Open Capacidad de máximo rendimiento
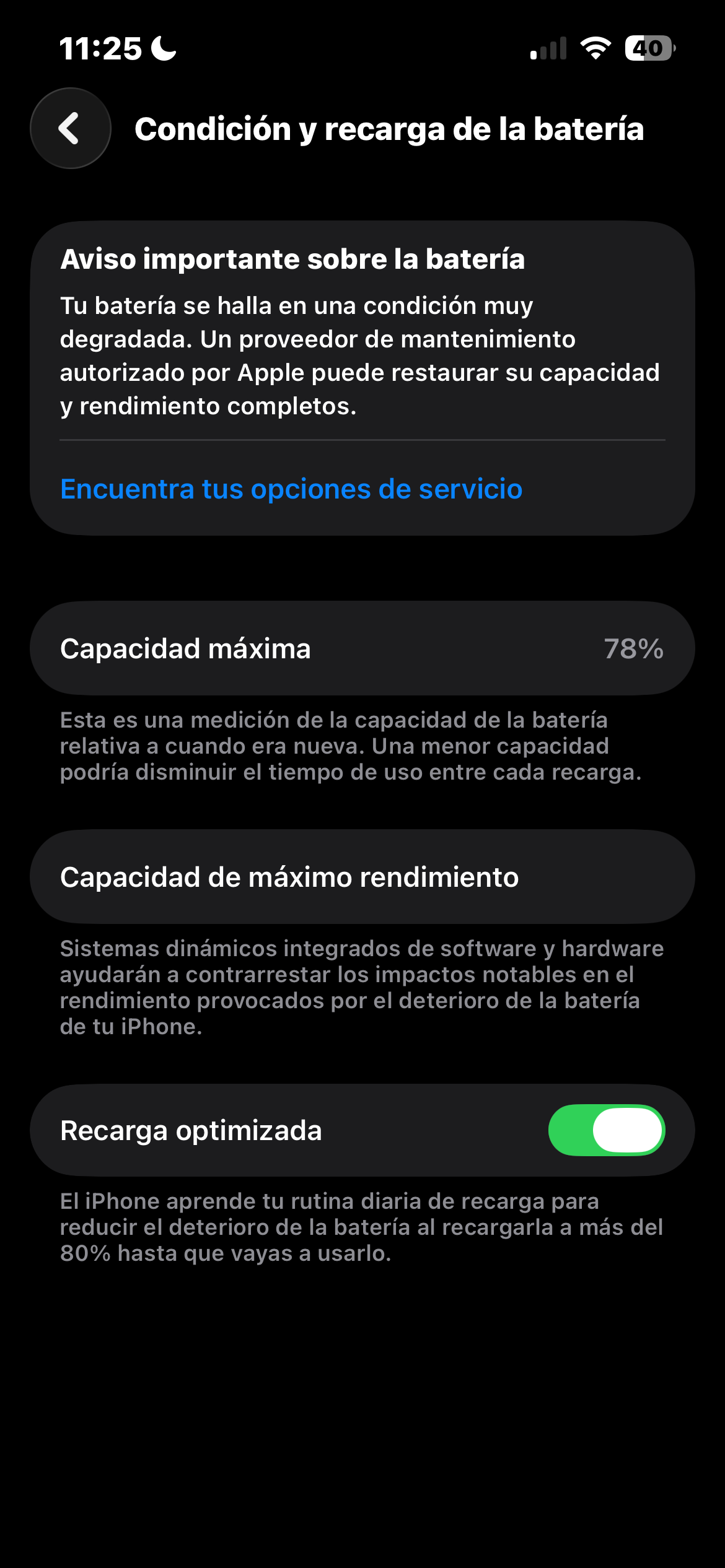Image resolution: width=725 pixels, height=1568 pixels. [362, 876]
